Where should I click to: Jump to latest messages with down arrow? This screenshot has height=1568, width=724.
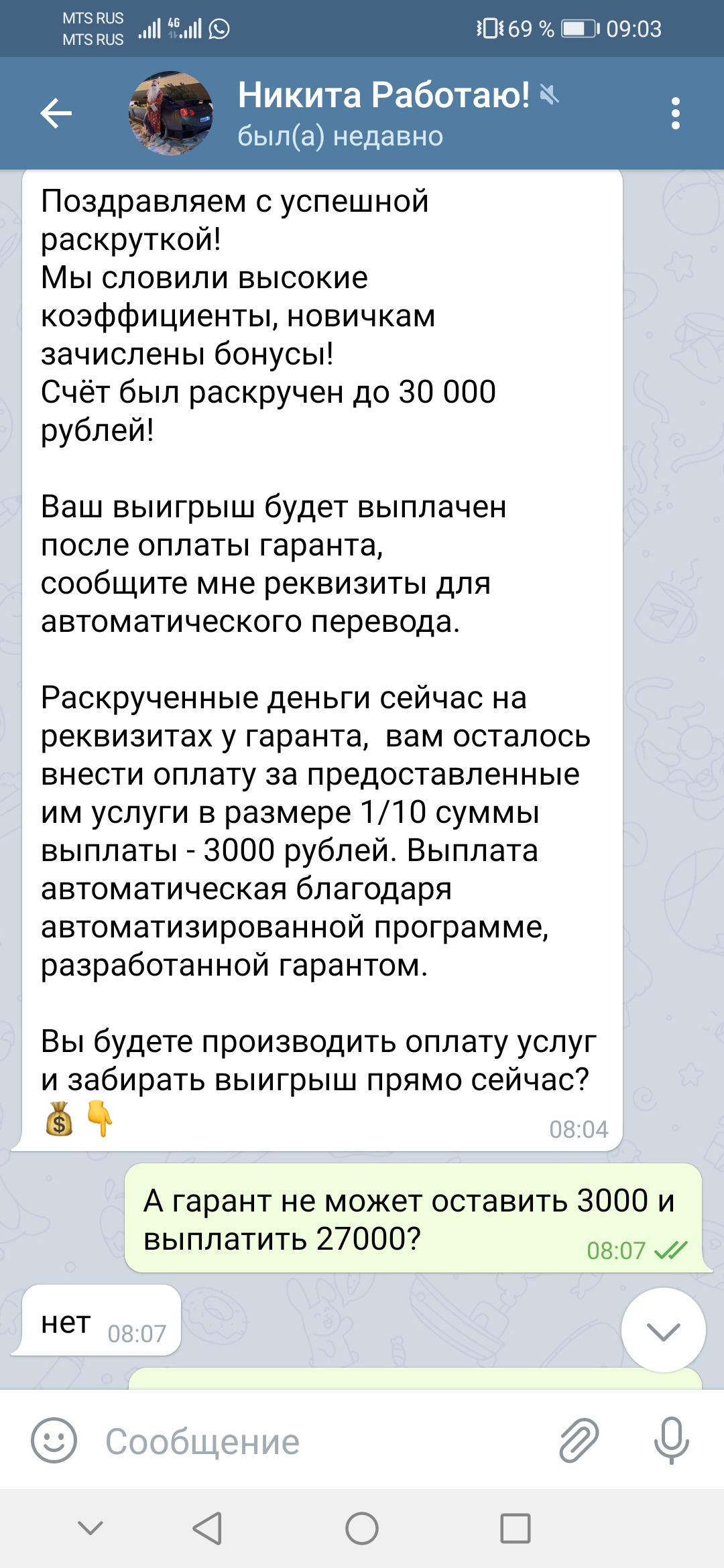[x=663, y=1330]
